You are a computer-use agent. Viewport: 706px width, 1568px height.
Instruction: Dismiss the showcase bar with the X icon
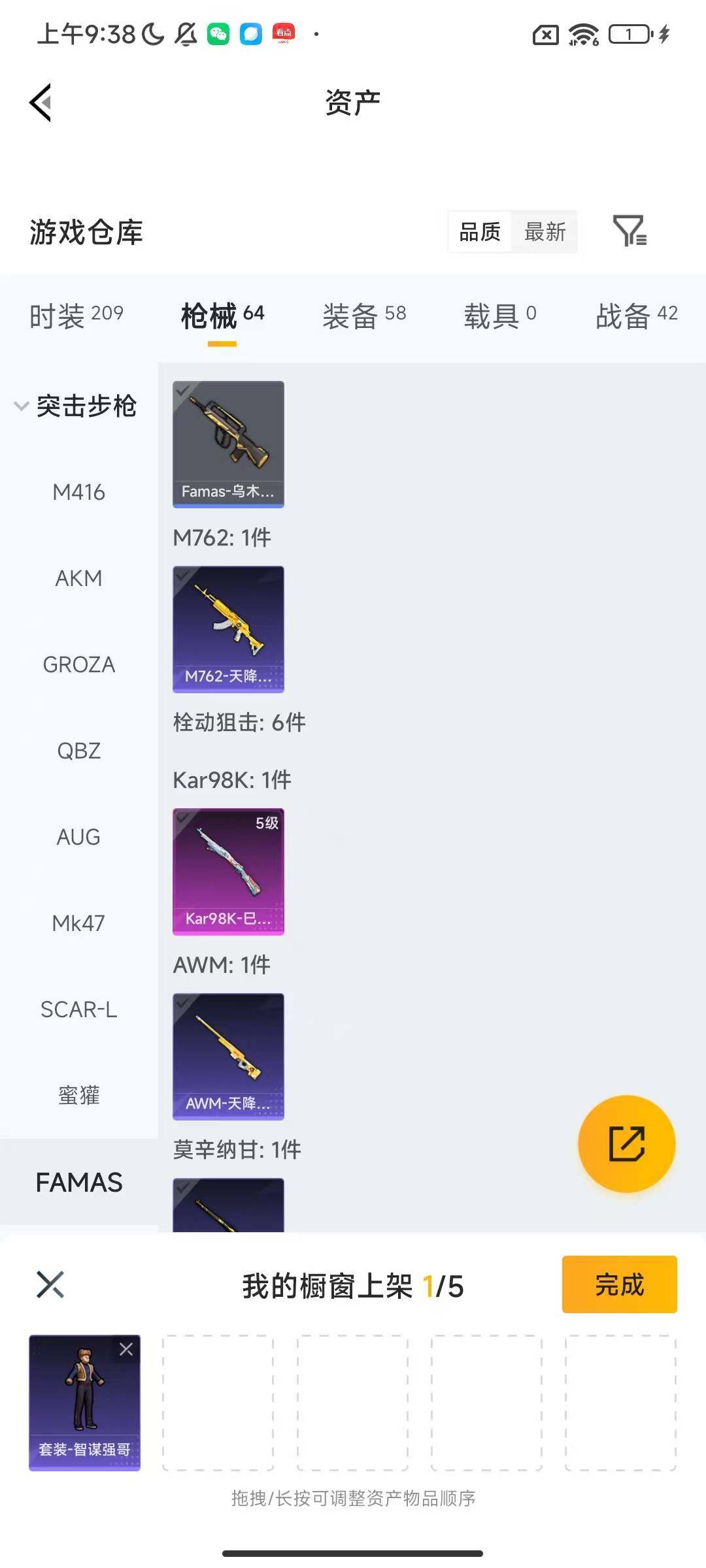[49, 1284]
